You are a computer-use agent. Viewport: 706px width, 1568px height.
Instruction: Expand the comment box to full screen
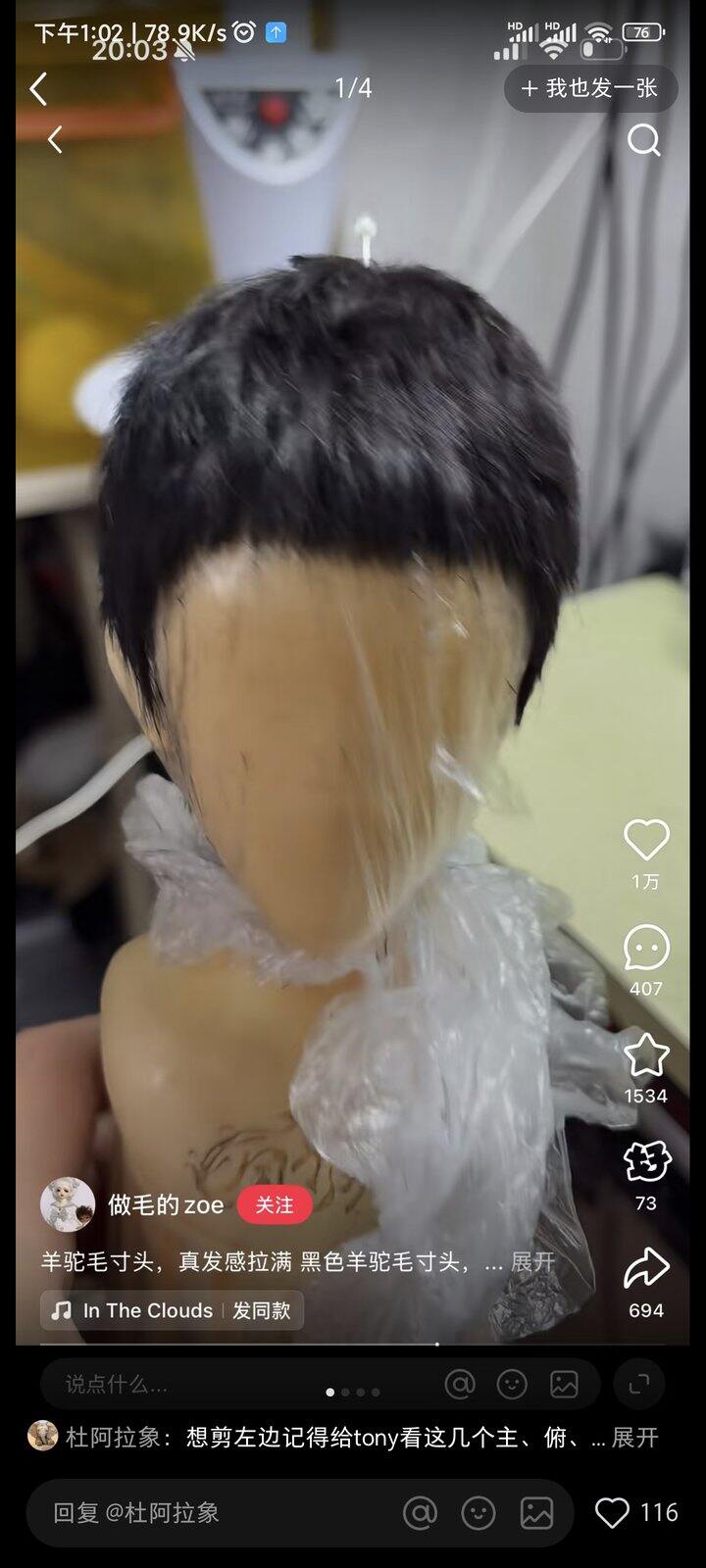point(638,1384)
